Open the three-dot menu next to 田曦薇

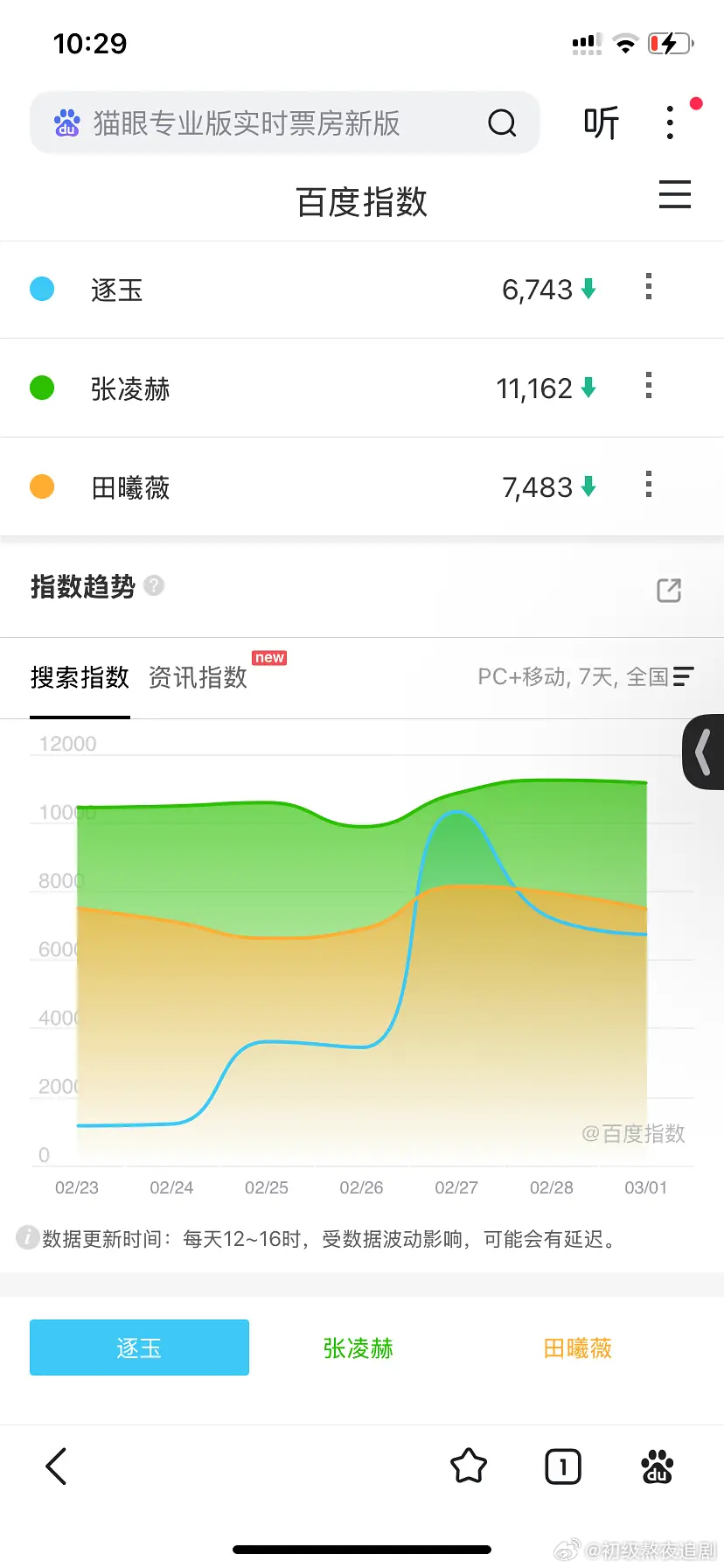(x=648, y=486)
